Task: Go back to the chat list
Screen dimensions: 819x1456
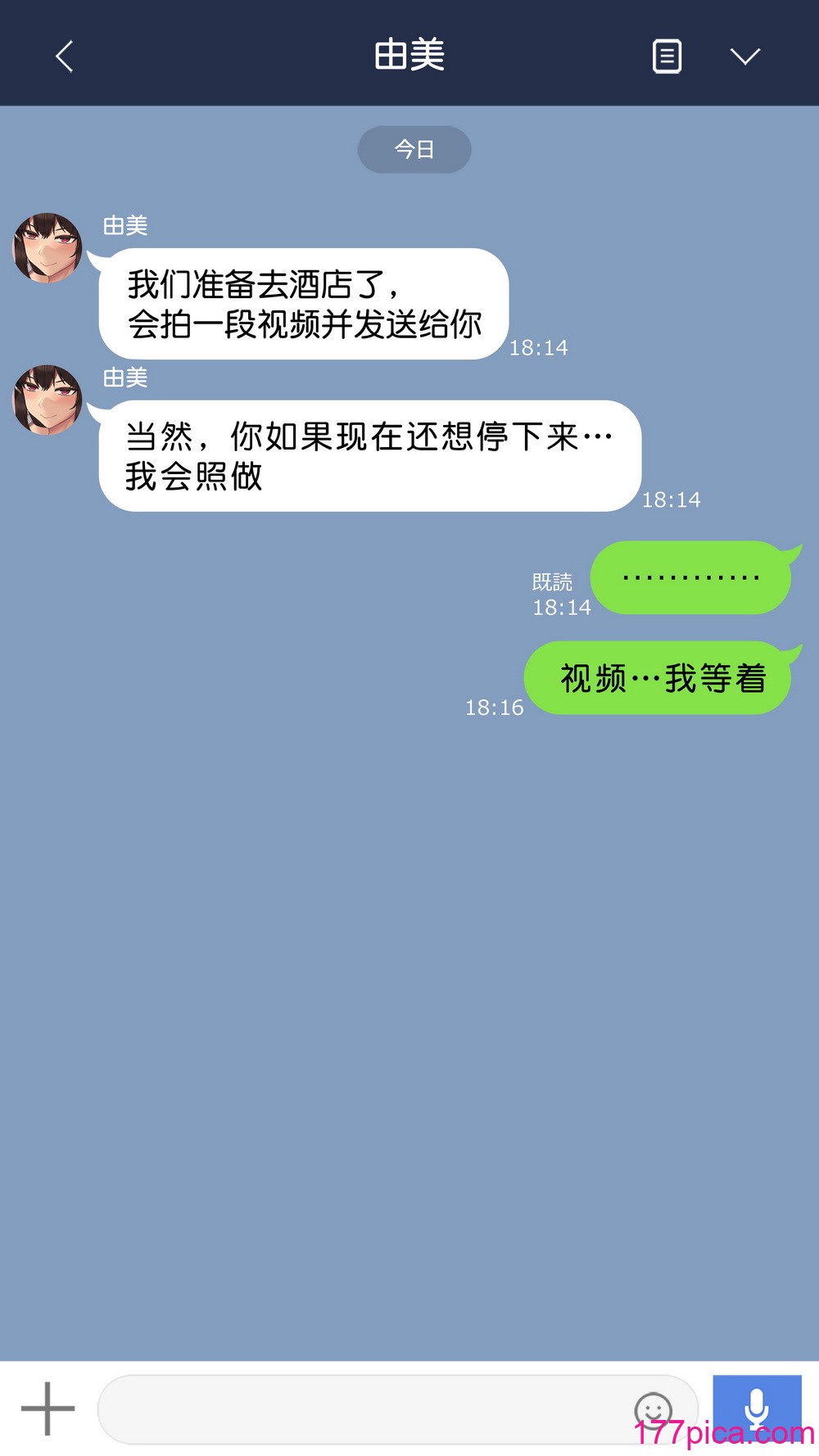Action: pos(65,57)
